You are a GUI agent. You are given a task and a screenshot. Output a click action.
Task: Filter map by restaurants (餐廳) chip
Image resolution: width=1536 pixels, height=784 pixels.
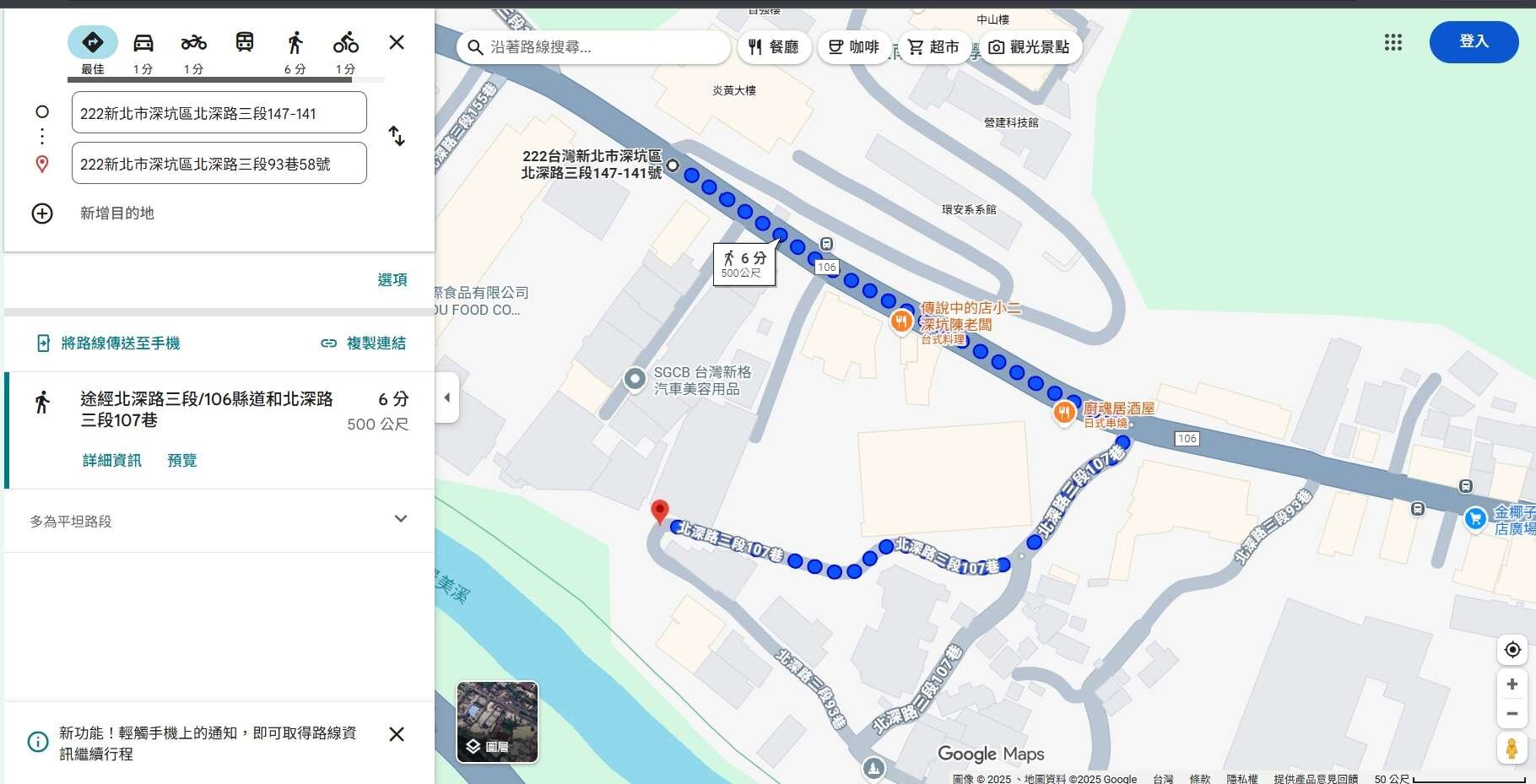tap(774, 47)
